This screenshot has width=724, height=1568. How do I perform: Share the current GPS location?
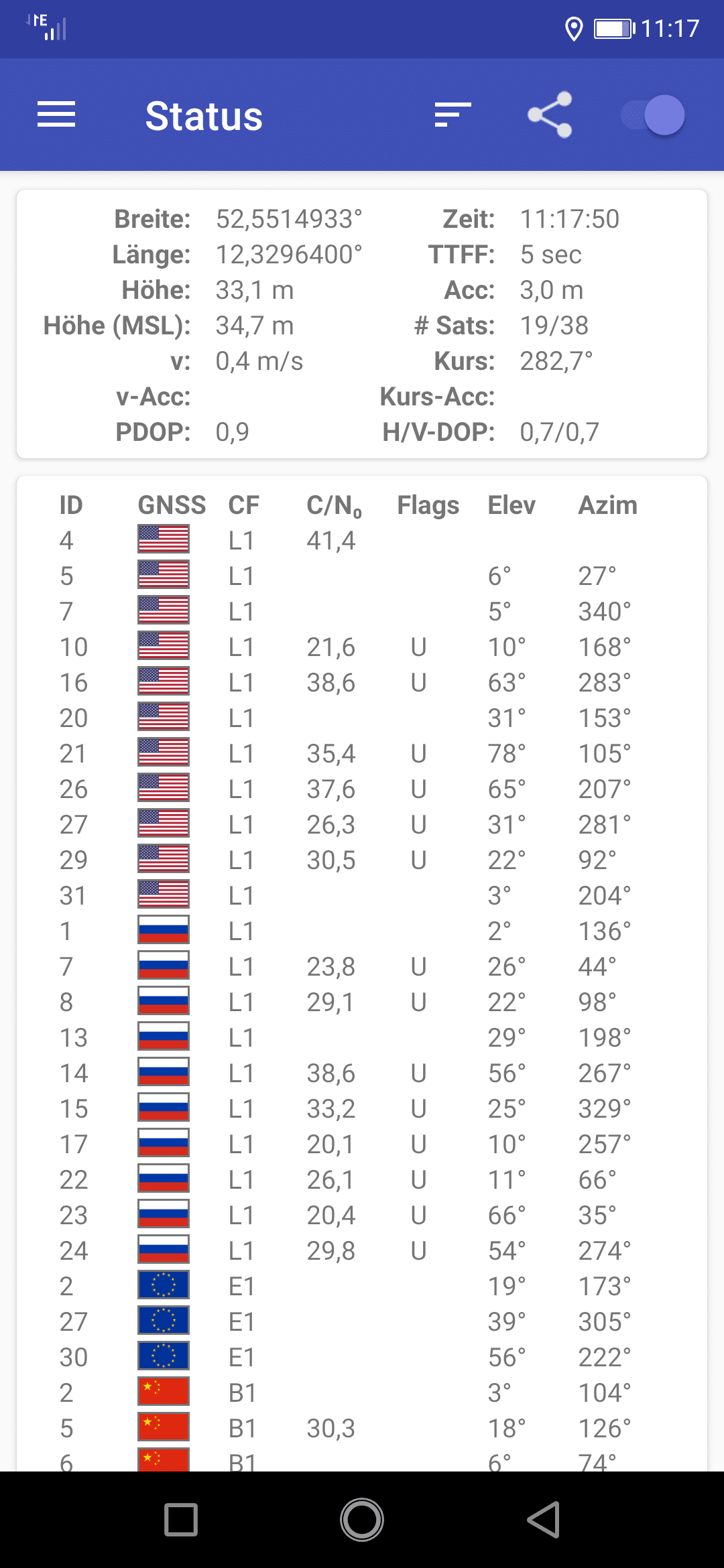point(550,115)
